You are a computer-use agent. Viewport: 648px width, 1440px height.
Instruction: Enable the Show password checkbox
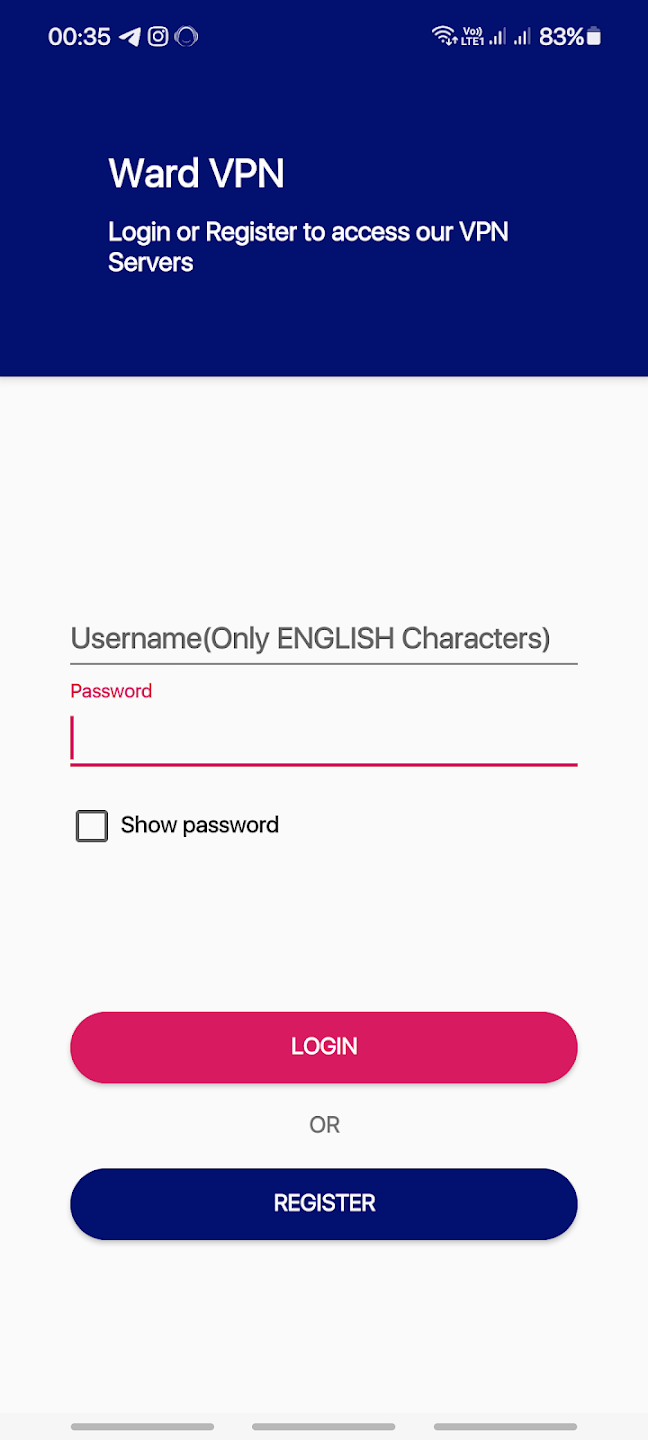point(92,826)
